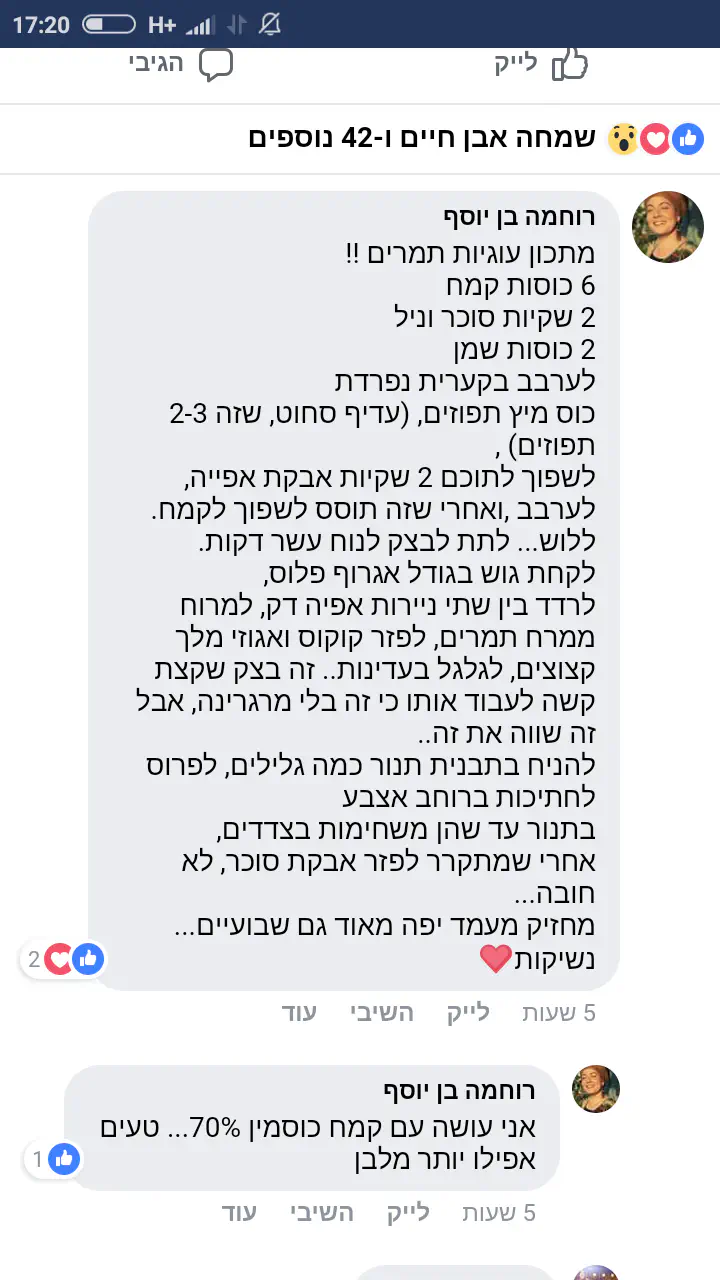Tap the הגיבו comment button
The height and width of the screenshot is (1280, 720).
[180, 64]
